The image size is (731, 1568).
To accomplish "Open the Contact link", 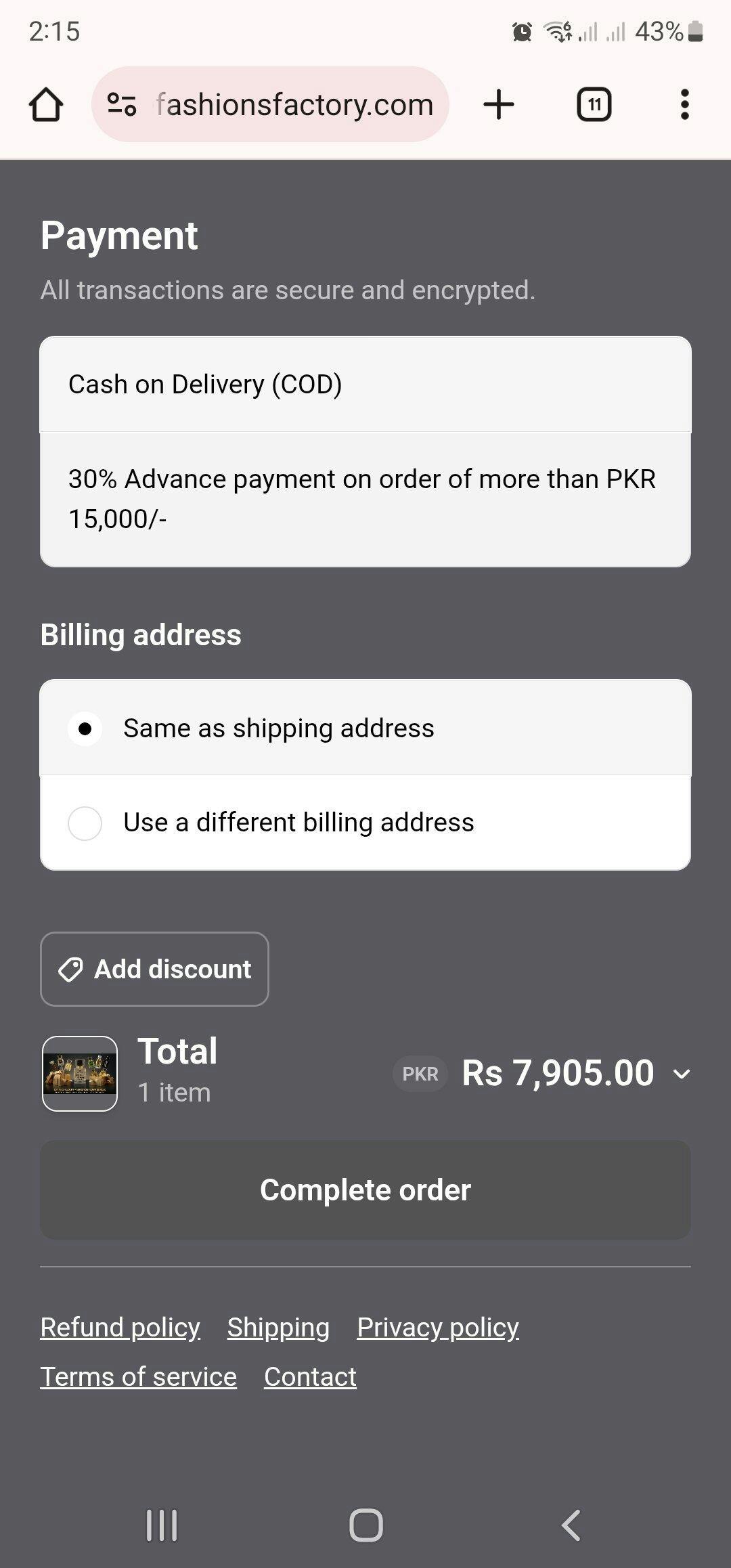I will [x=310, y=1376].
